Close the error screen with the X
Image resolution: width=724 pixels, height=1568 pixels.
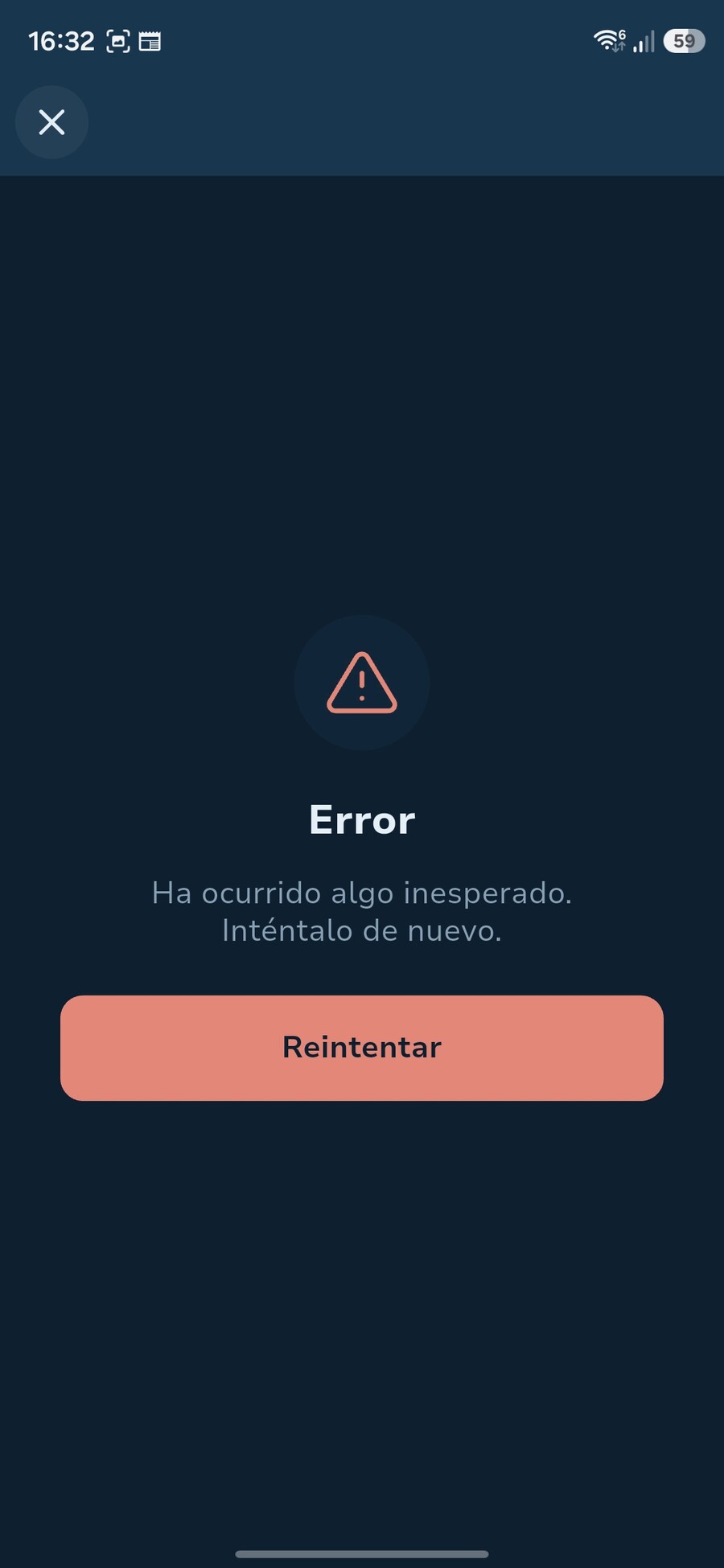(51, 122)
